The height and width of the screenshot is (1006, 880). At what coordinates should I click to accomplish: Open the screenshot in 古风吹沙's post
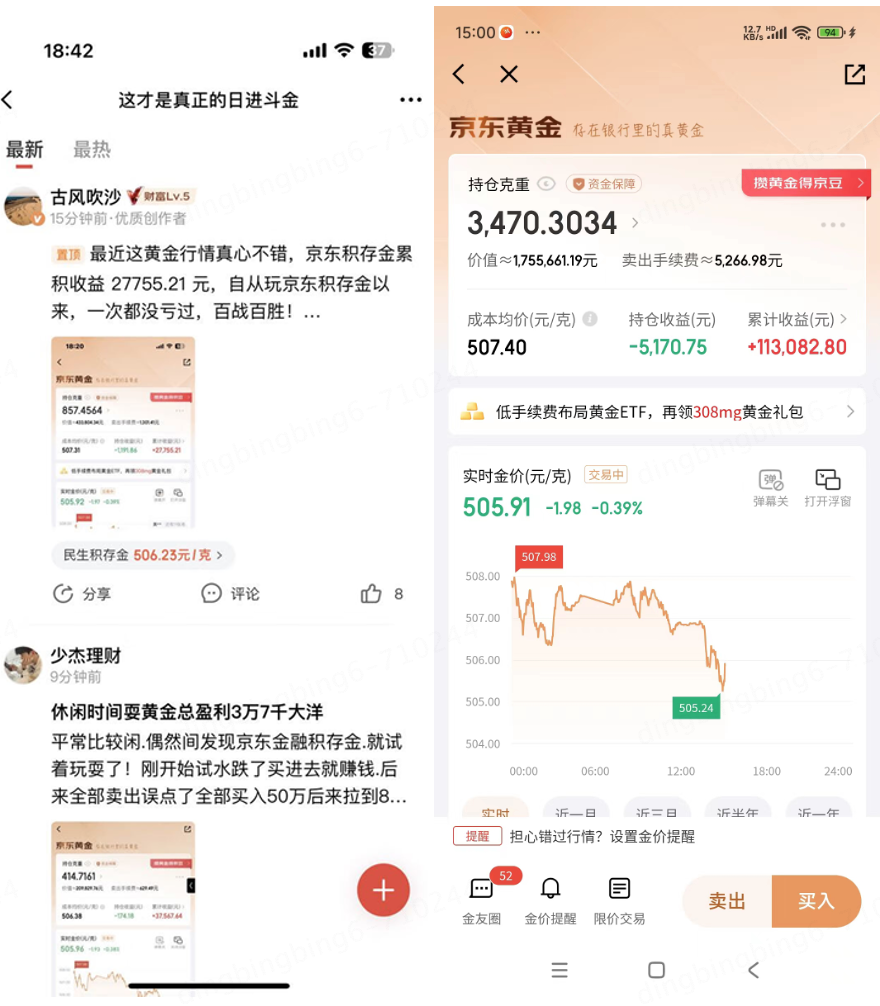pyautogui.click(x=123, y=432)
